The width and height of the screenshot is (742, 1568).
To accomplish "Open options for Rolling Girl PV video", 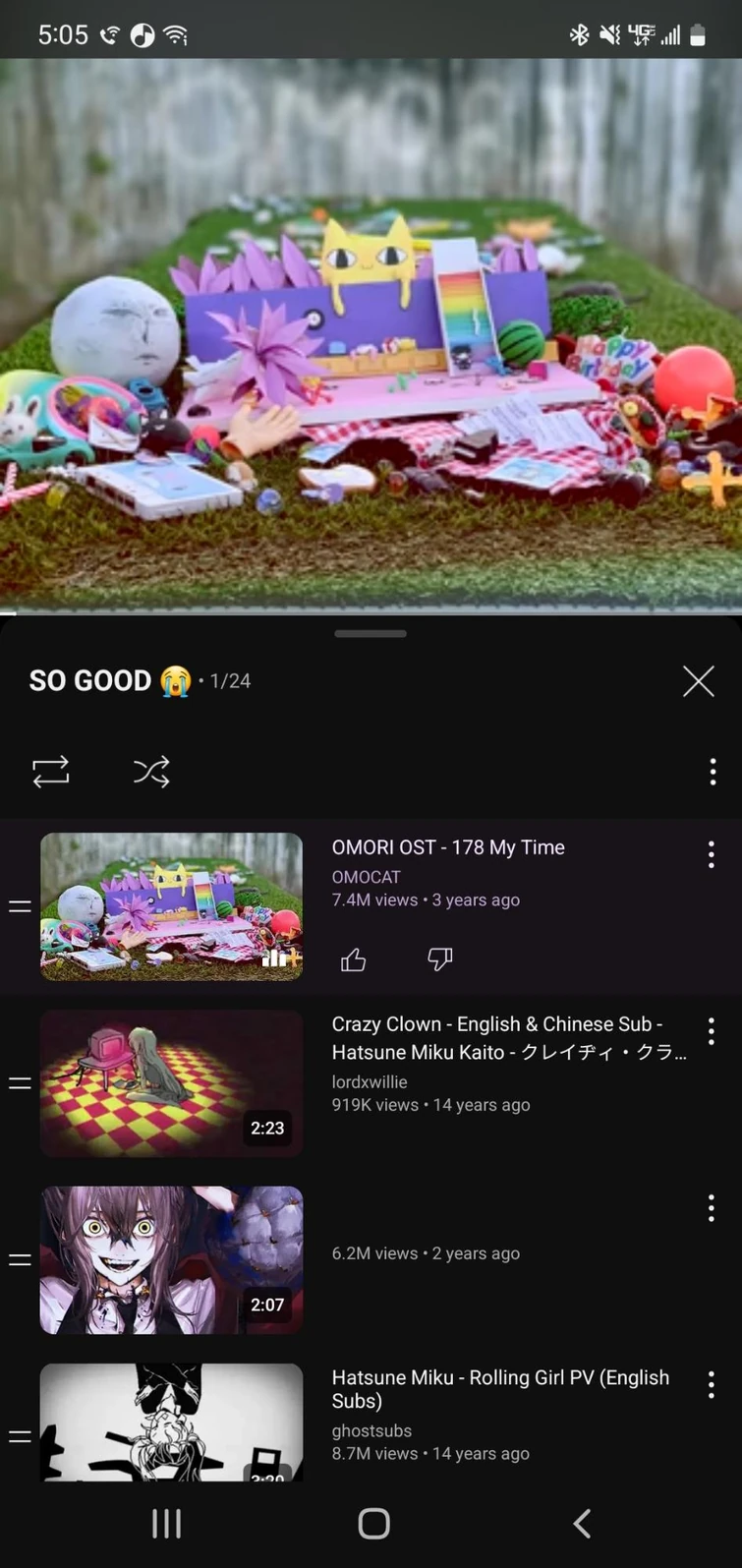I will [711, 1385].
